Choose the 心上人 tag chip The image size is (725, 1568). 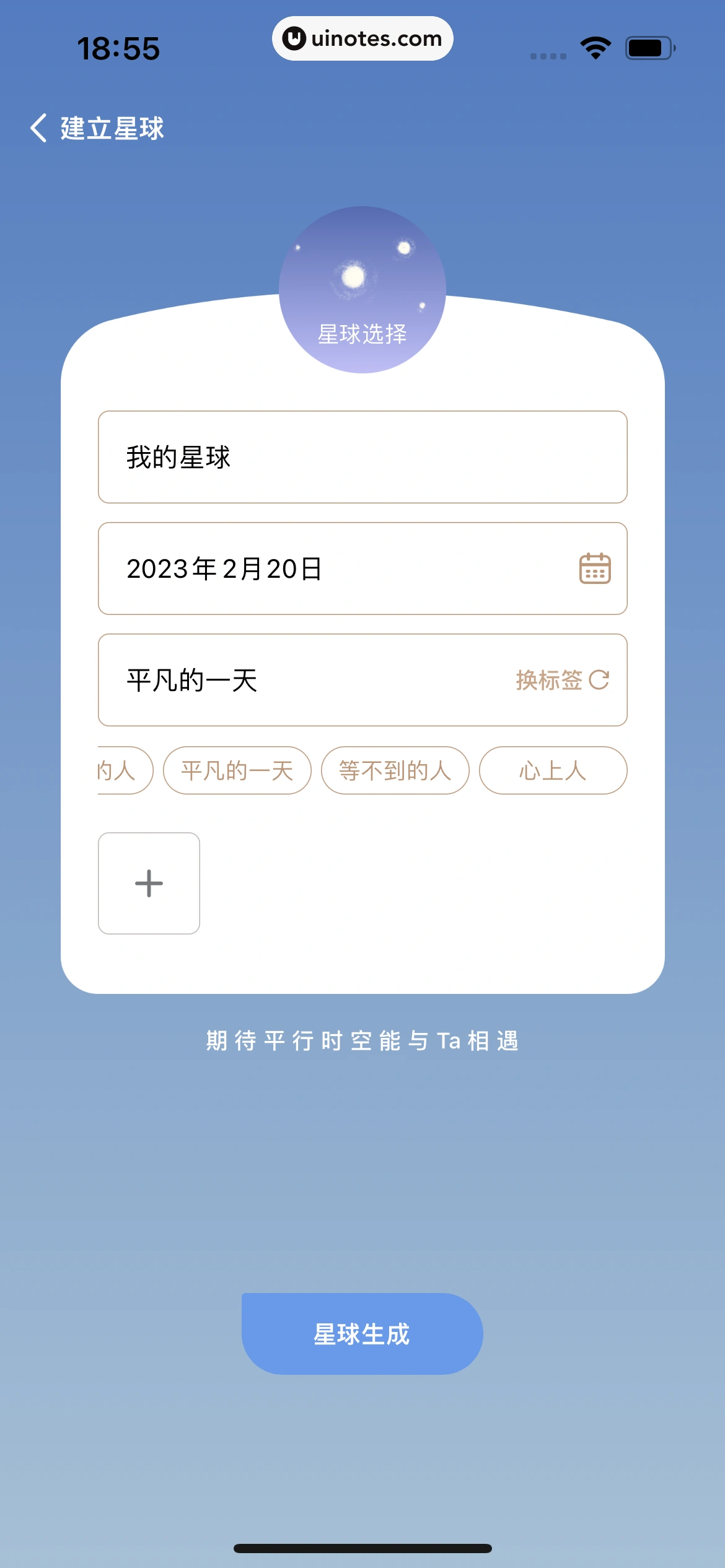(553, 770)
